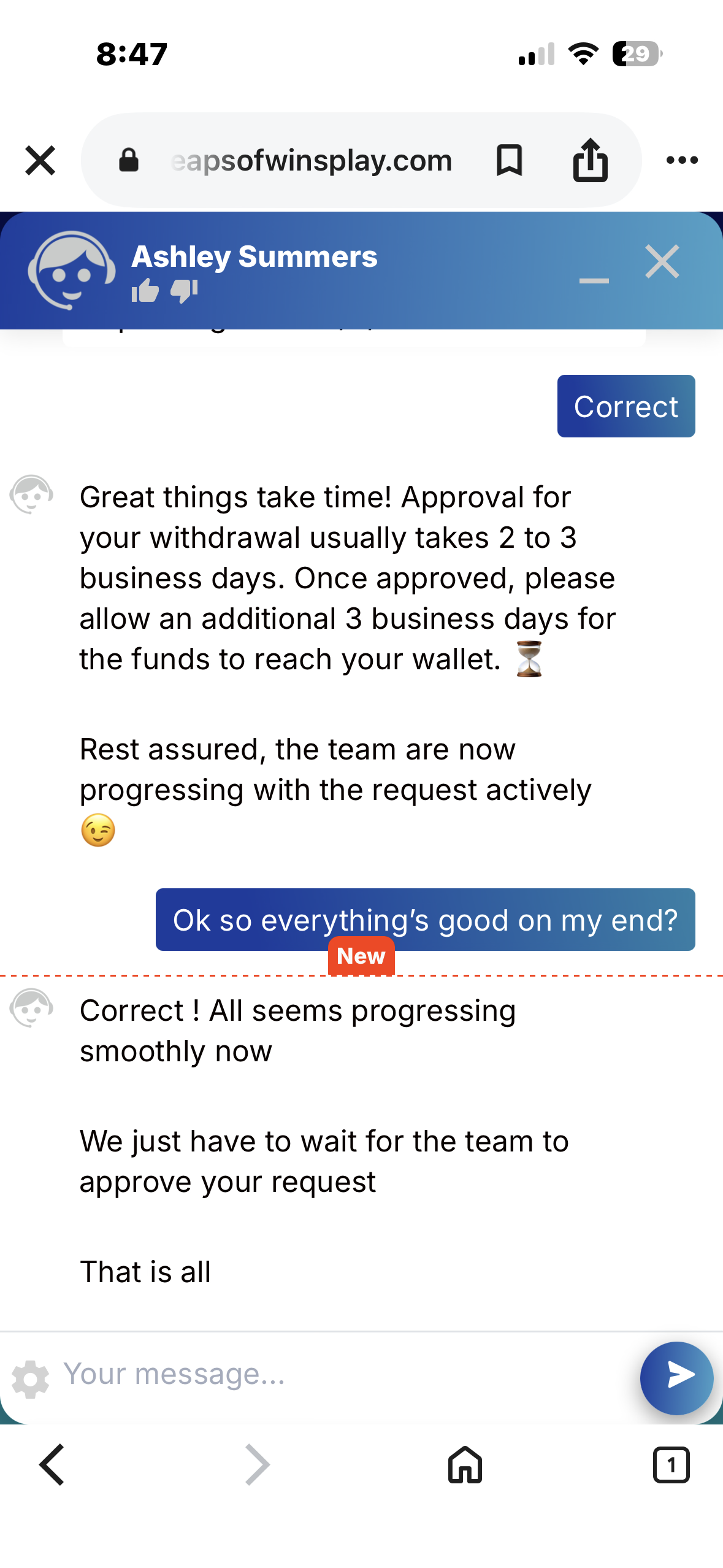
Task: Open chat settings gear
Action: click(x=30, y=1379)
